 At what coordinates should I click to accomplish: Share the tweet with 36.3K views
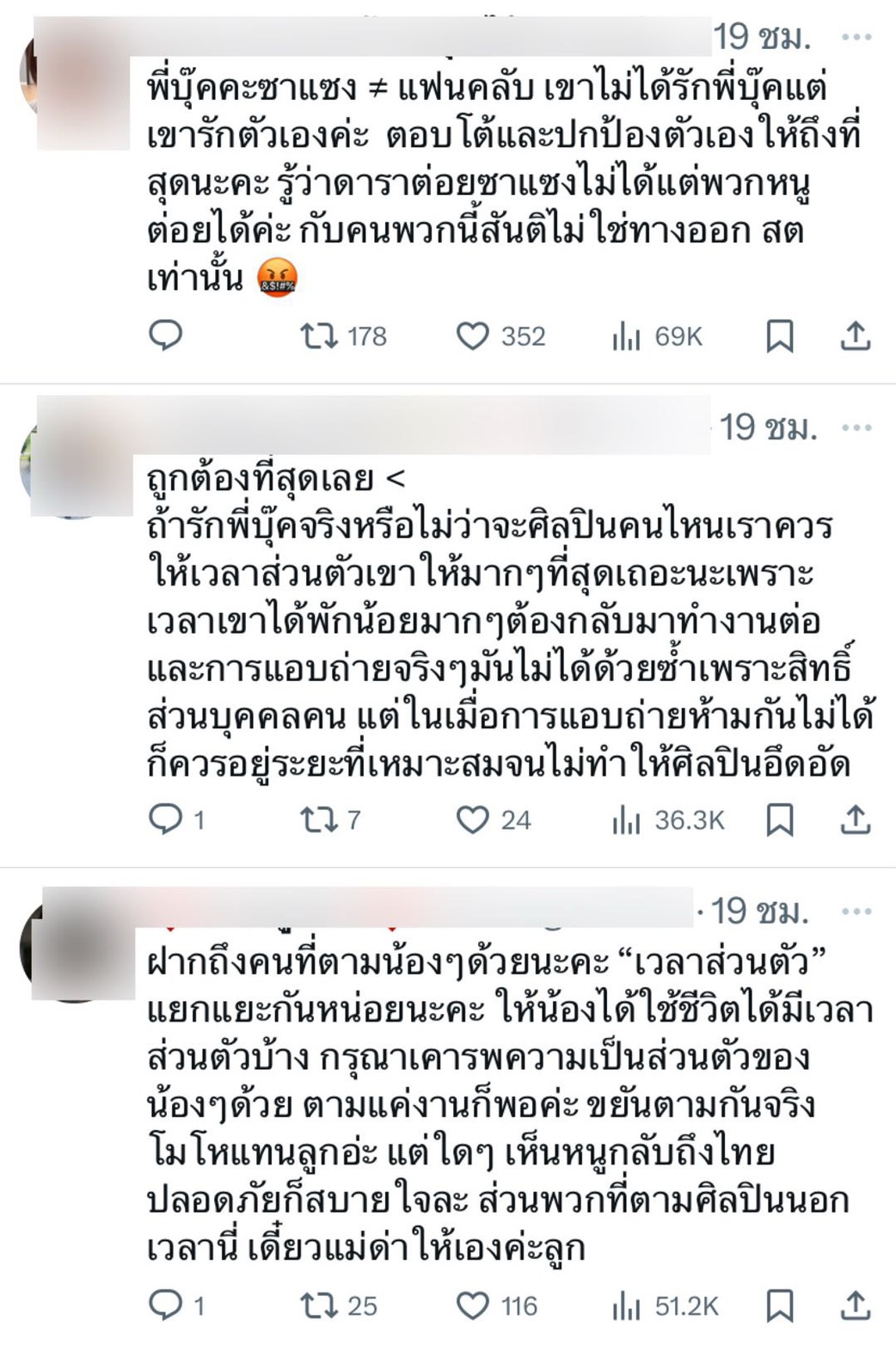(855, 820)
